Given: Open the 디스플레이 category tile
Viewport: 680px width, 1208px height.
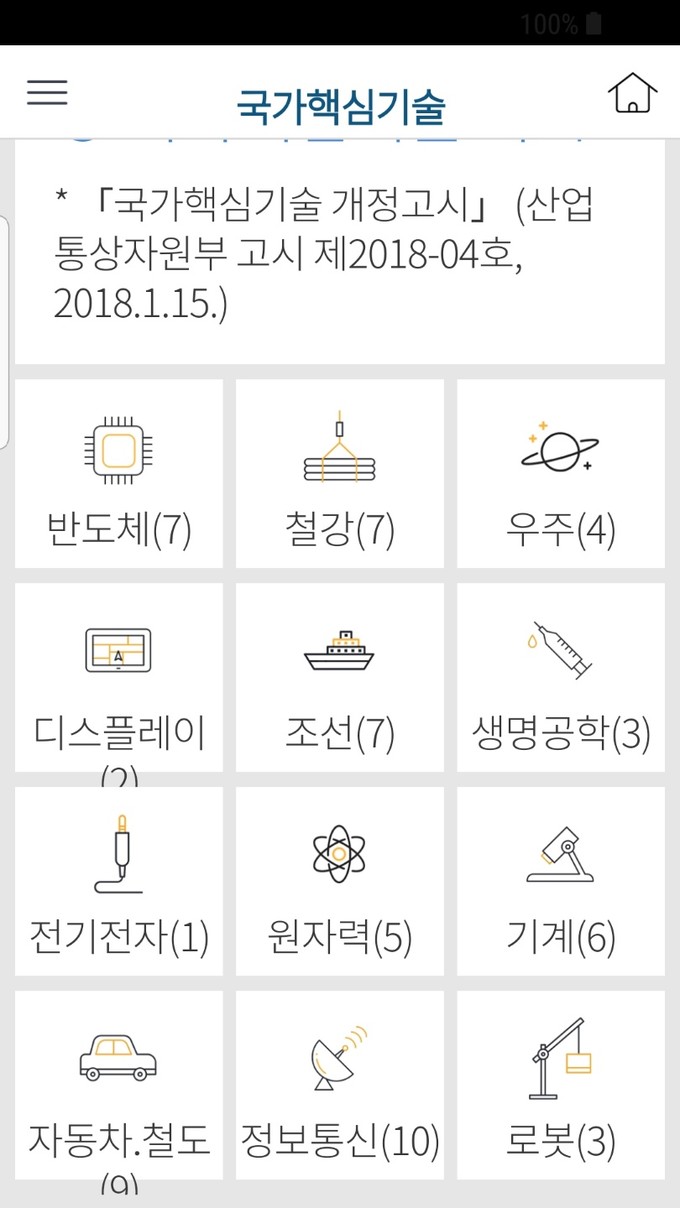Looking at the screenshot, I should (119, 678).
